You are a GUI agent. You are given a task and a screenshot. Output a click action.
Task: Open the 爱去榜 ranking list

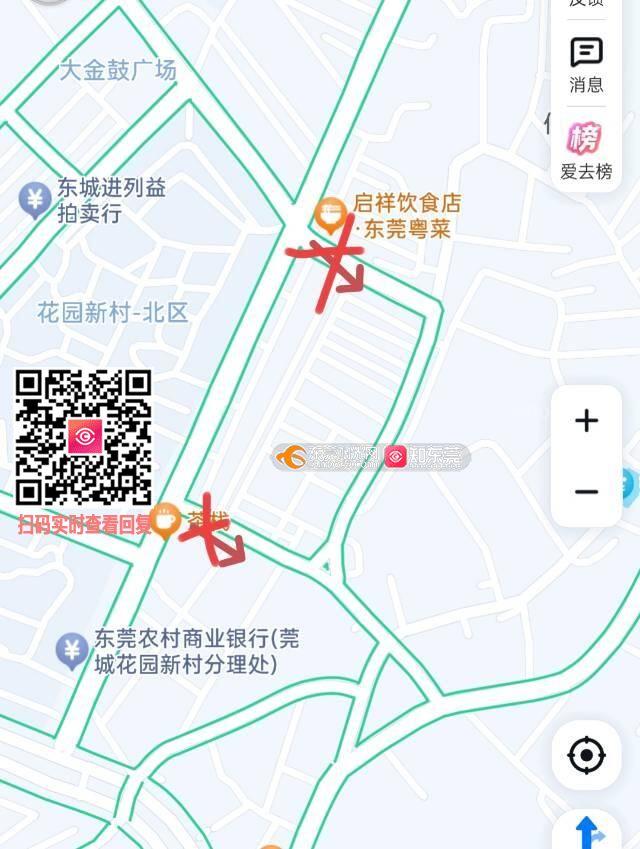(x=586, y=151)
